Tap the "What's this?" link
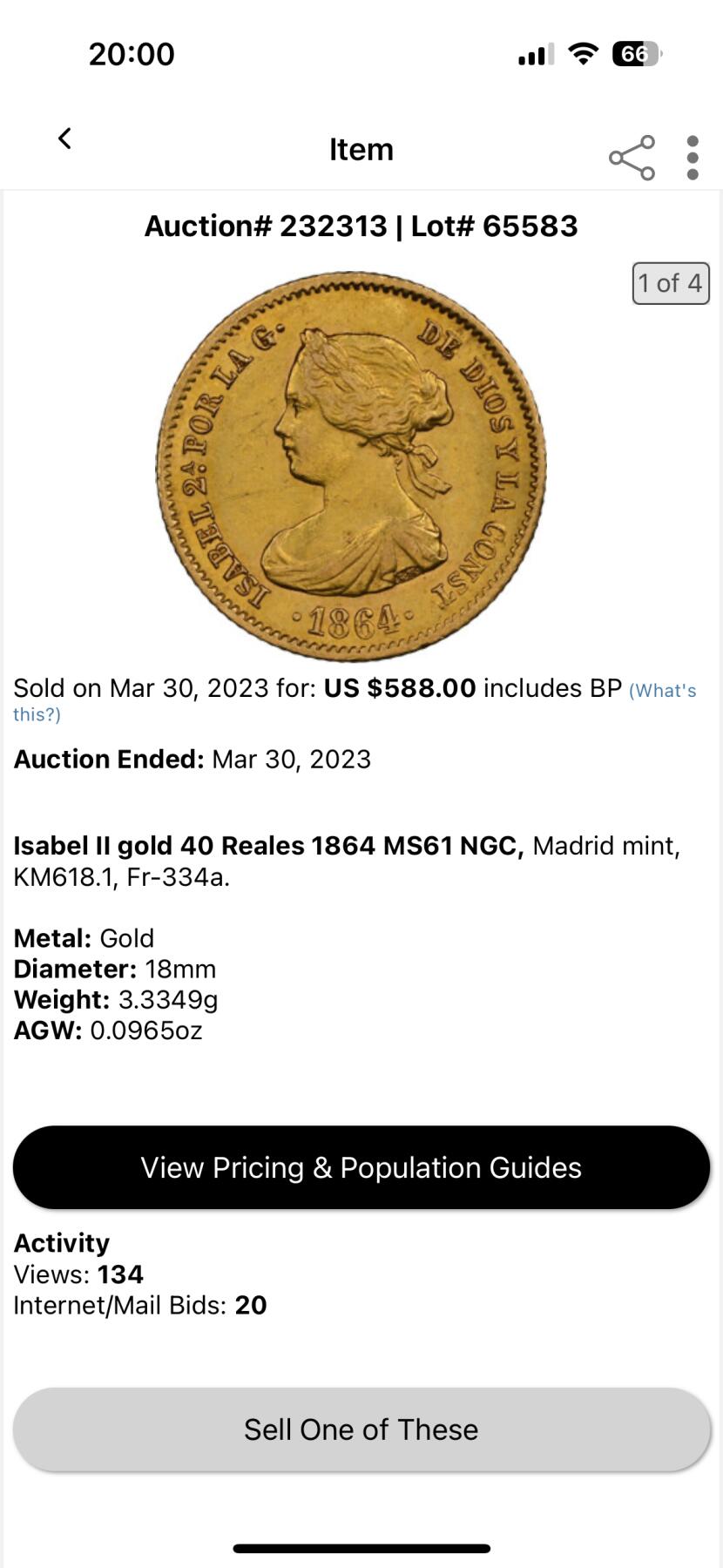Viewport: 723px width, 1568px height. (x=662, y=691)
